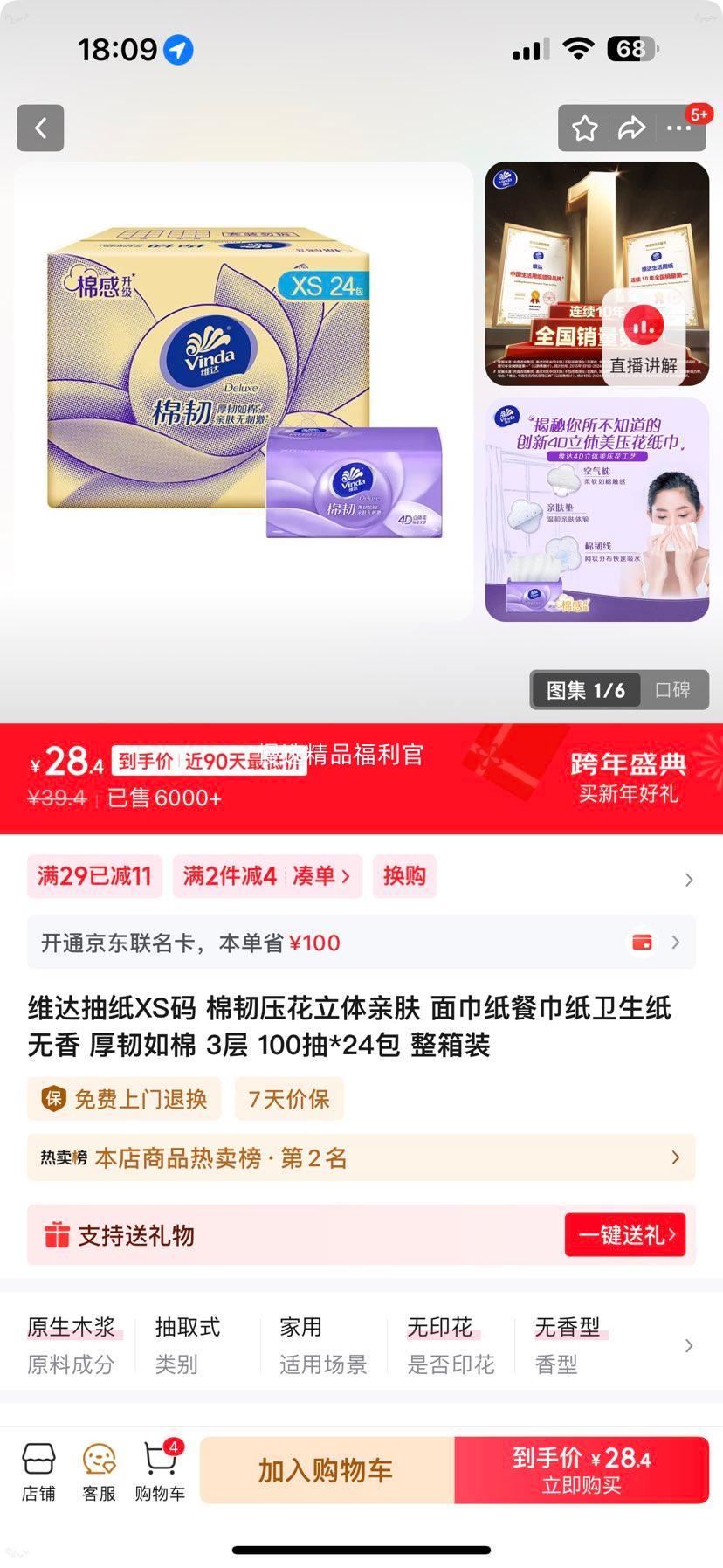Screen dimensions: 723x1568
Task: Open the share options icon
Action: tap(630, 128)
